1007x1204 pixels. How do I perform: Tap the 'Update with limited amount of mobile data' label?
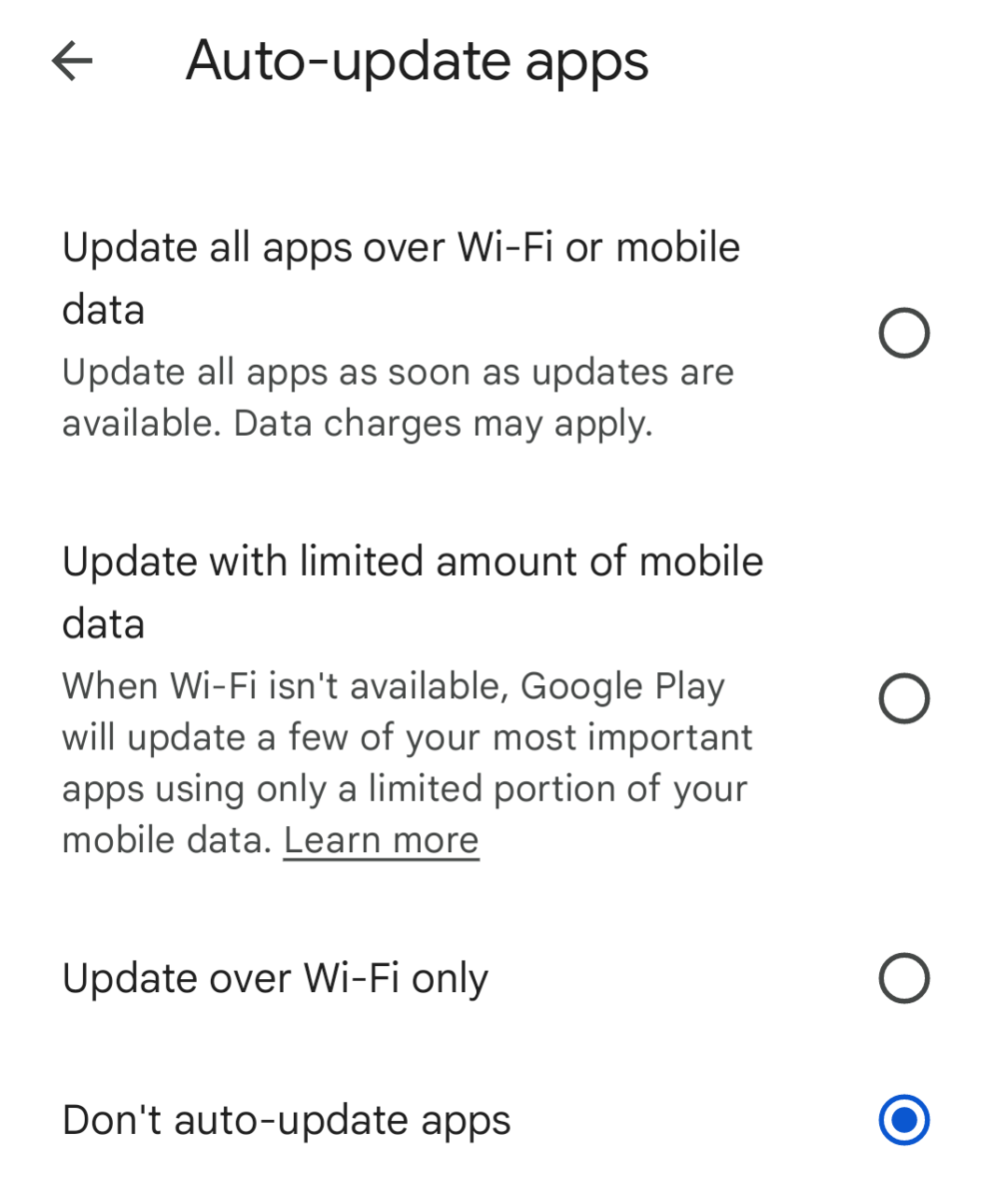[411, 591]
